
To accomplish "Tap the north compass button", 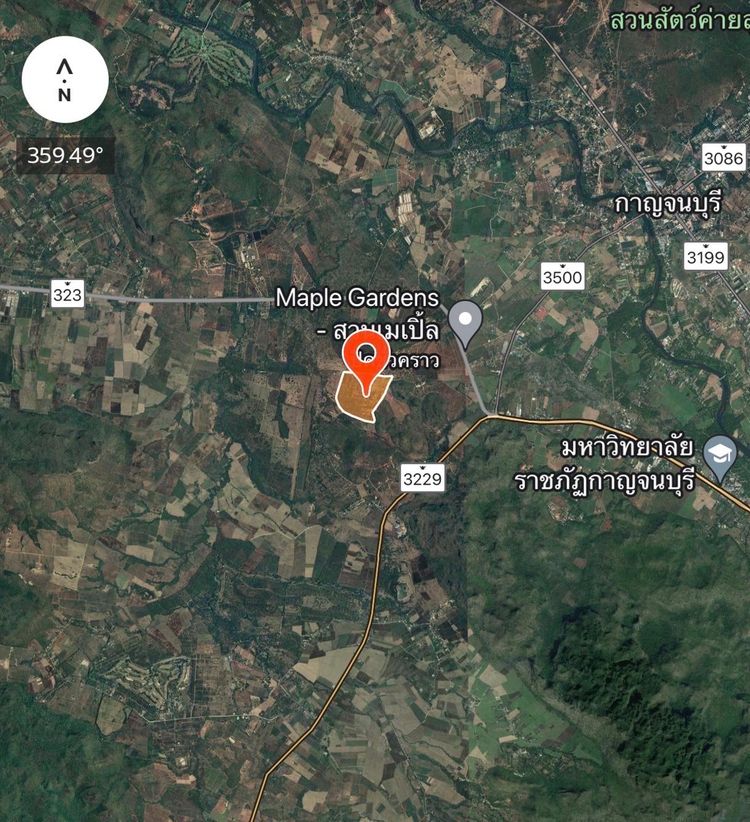I will point(65,80).
